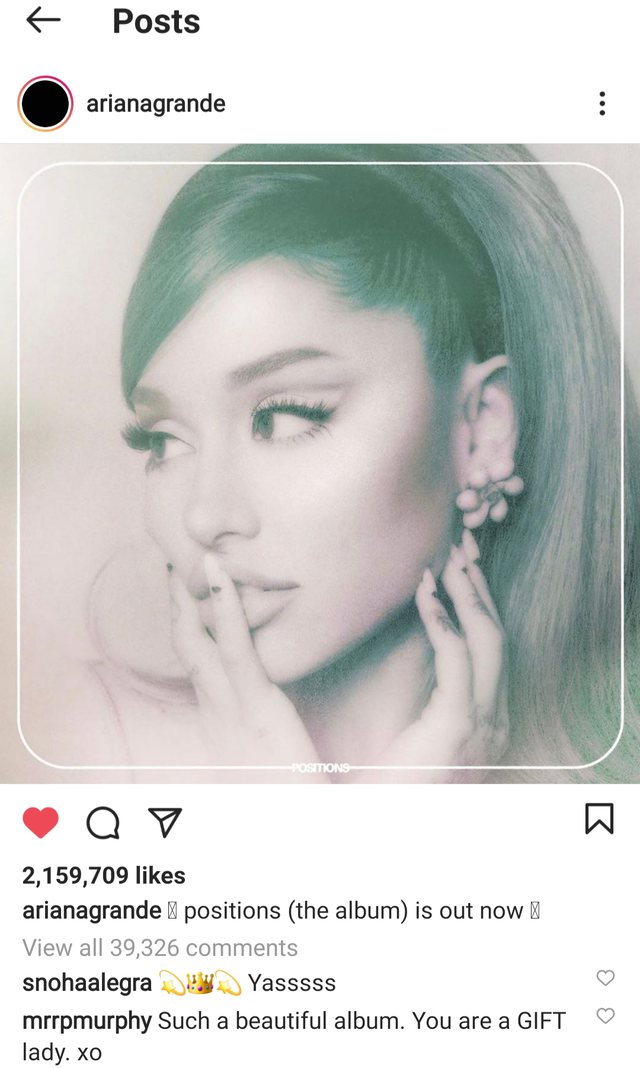The height and width of the screenshot is (1068, 640).
Task: Save the post with bookmark icon
Action: point(598,818)
